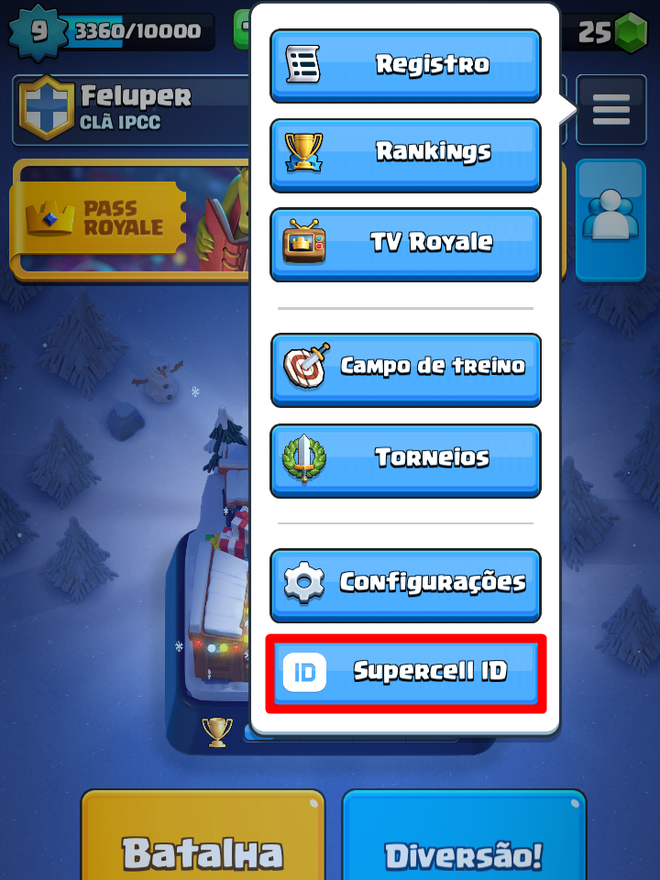
Task: Tap the green gems counter to shop
Action: tap(612, 32)
